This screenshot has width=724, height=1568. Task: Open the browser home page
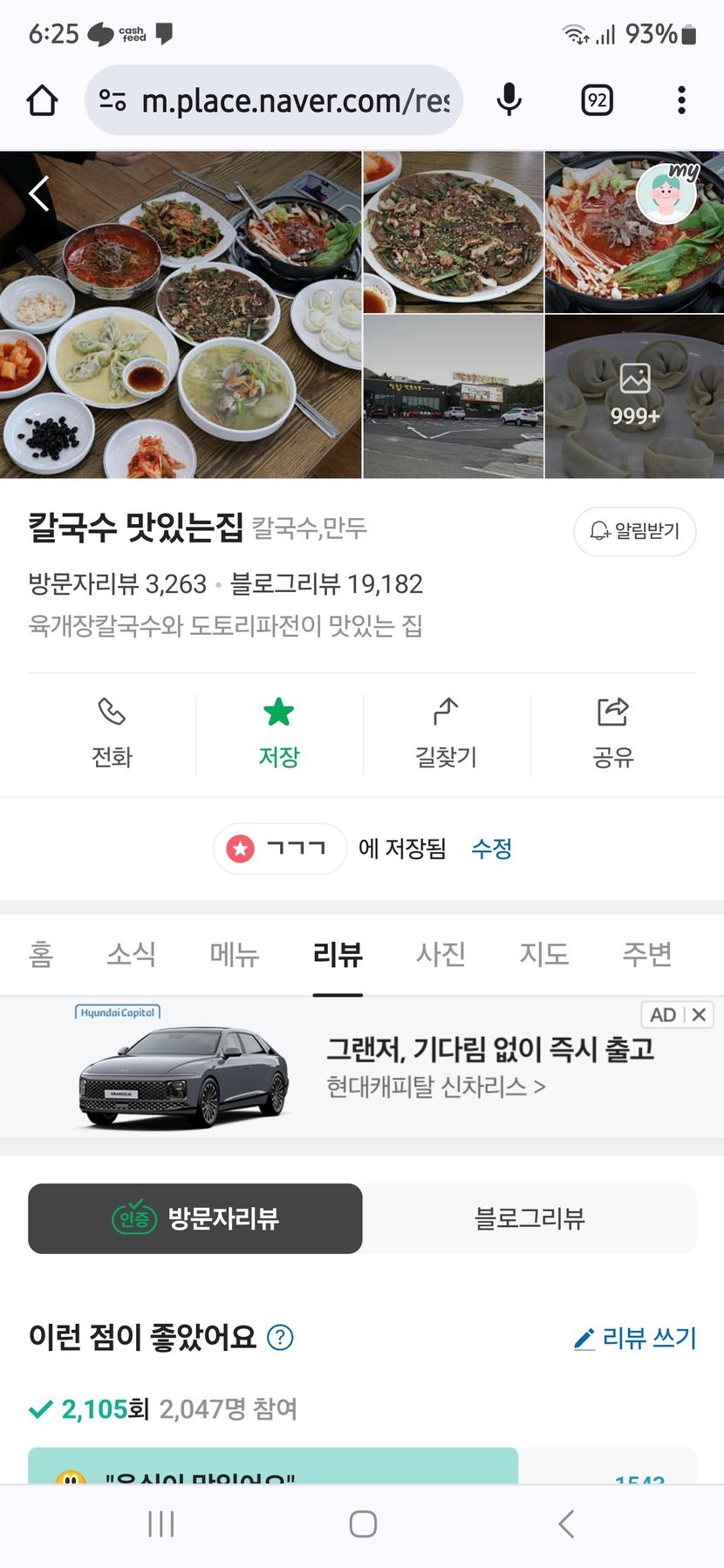pyautogui.click(x=42, y=101)
